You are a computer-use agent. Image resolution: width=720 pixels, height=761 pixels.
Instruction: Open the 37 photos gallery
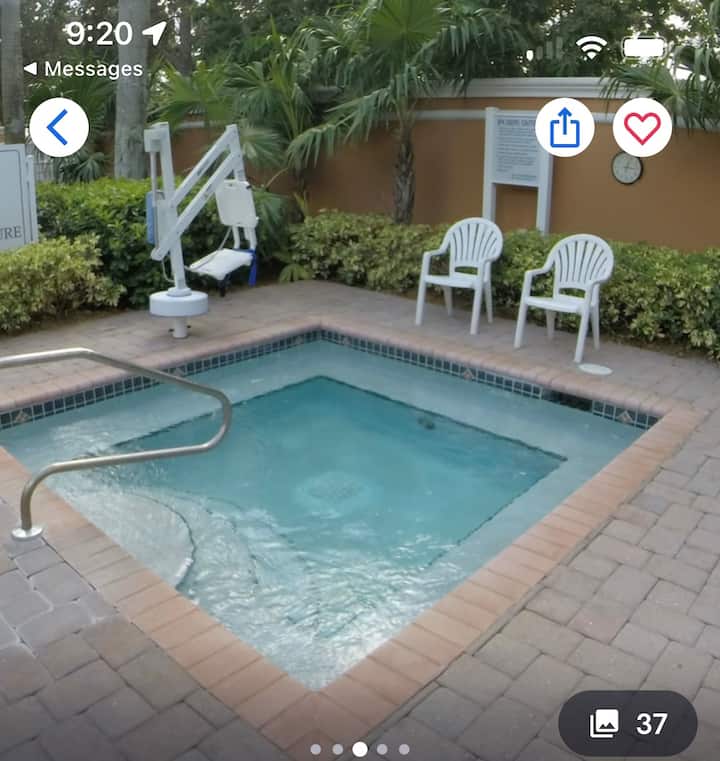(628, 723)
